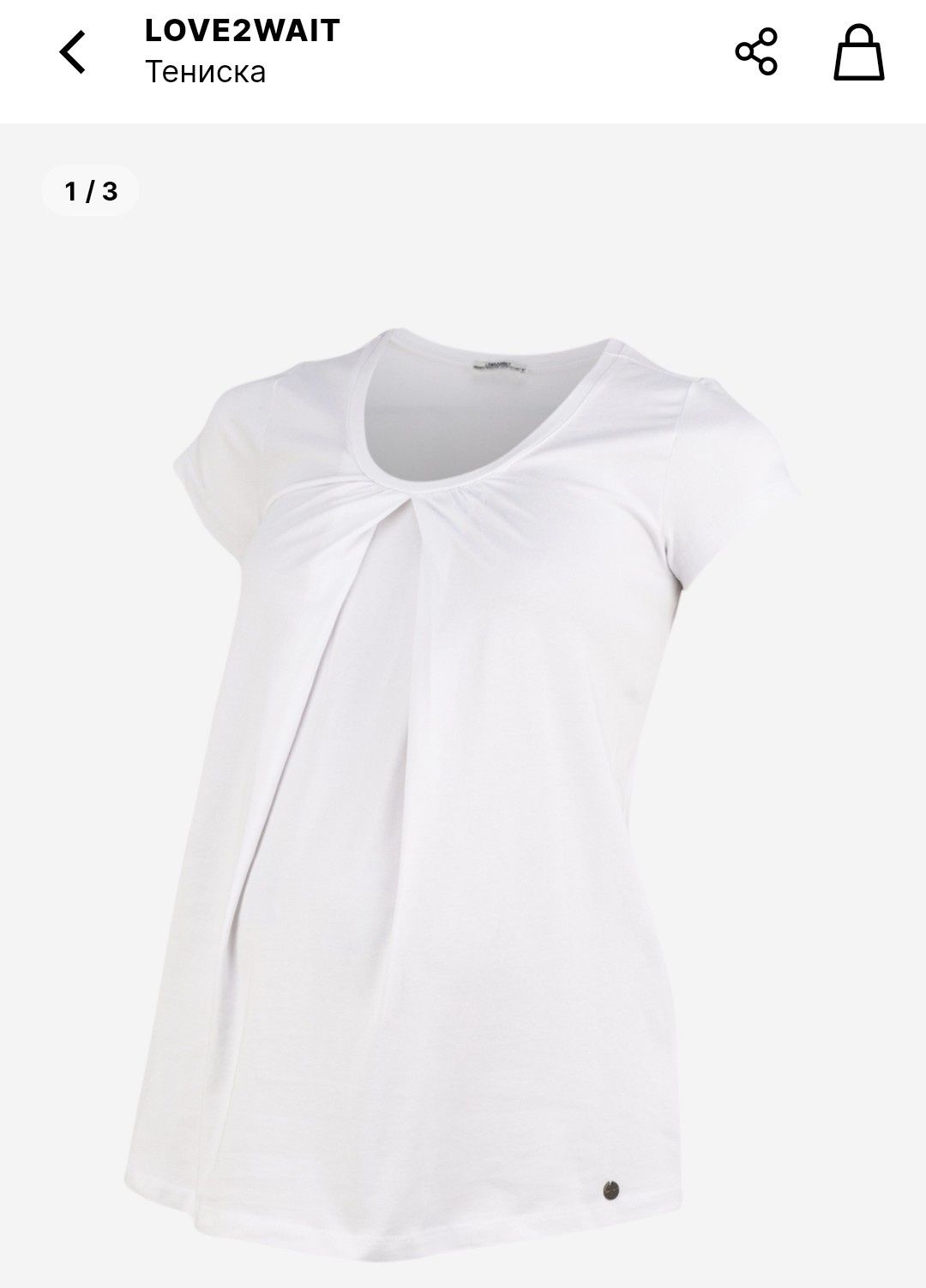Viewport: 926px width, 1288px height.
Task: Go back from the LOVE2WAIT product page
Action: tap(73, 53)
